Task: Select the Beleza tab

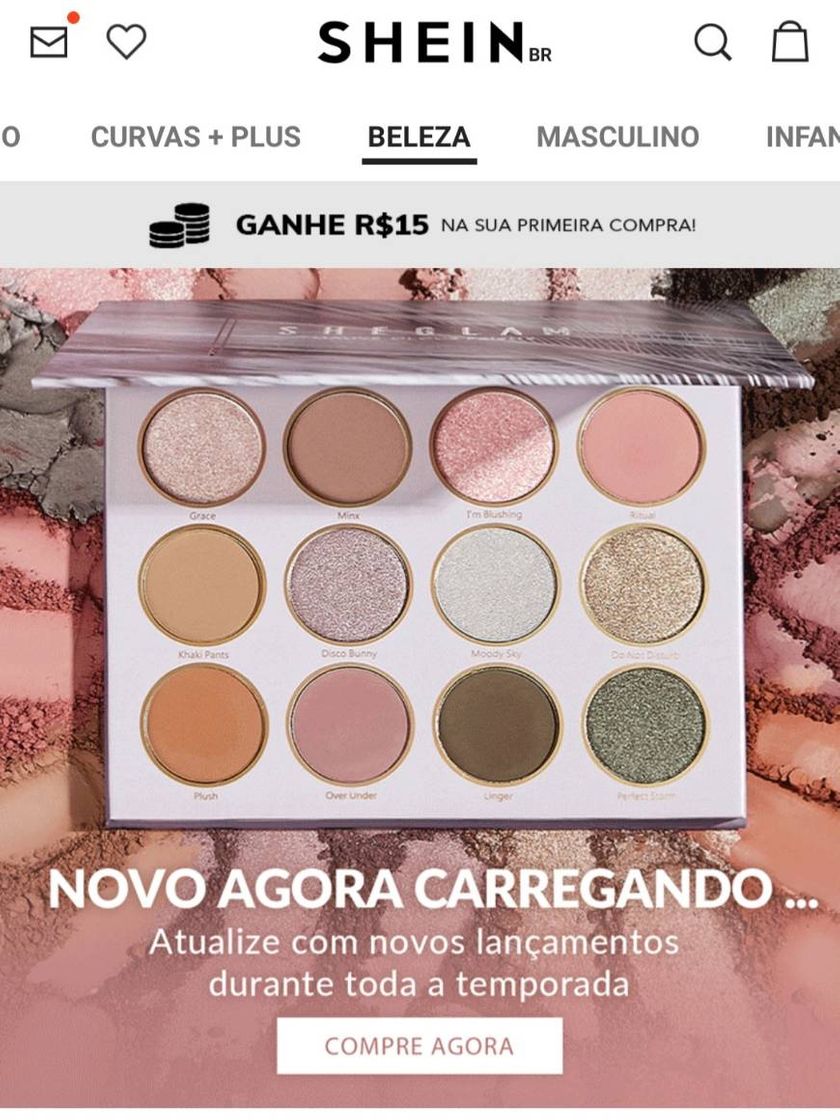Action: point(419,137)
